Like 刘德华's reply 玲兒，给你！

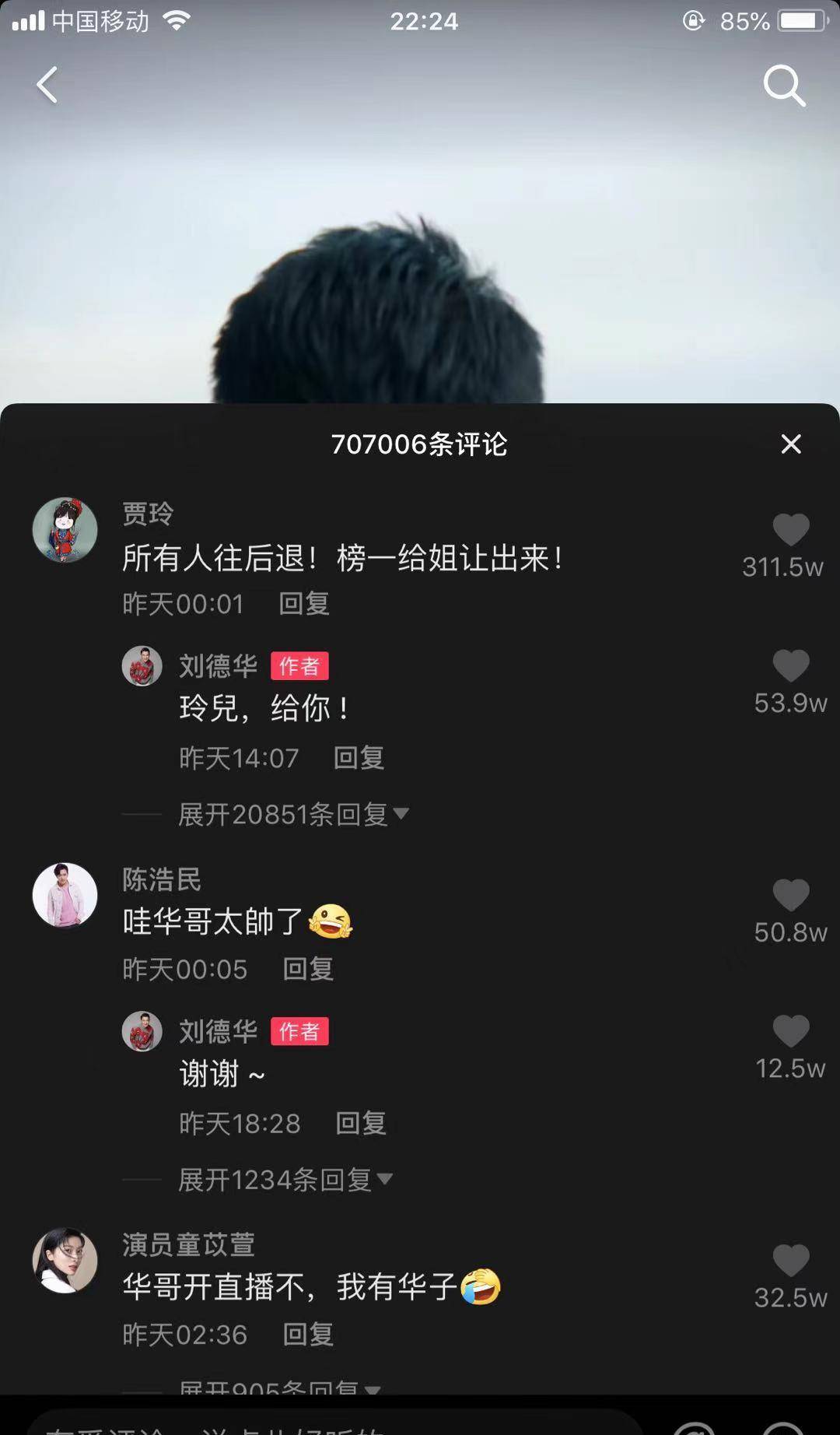(791, 666)
